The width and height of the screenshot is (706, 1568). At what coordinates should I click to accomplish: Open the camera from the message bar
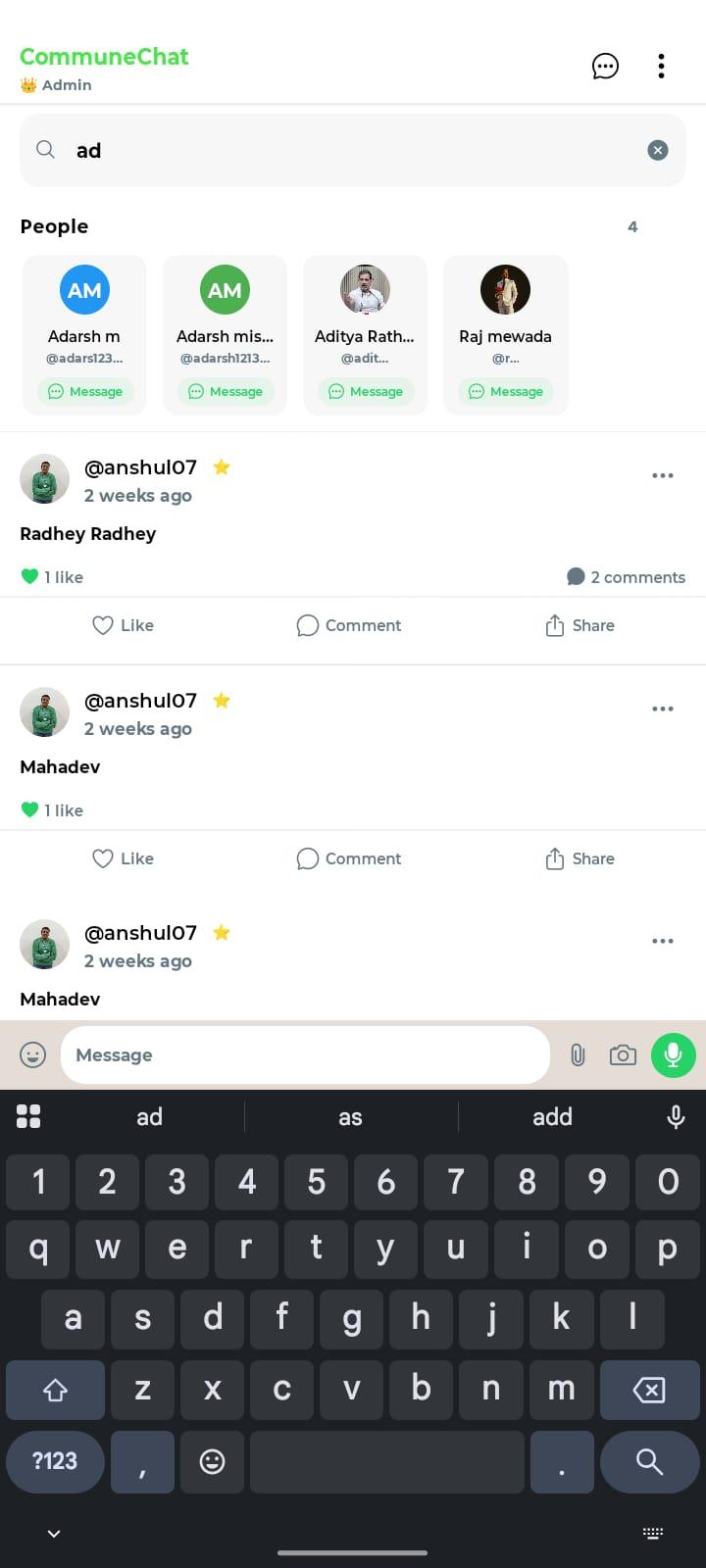click(623, 1055)
